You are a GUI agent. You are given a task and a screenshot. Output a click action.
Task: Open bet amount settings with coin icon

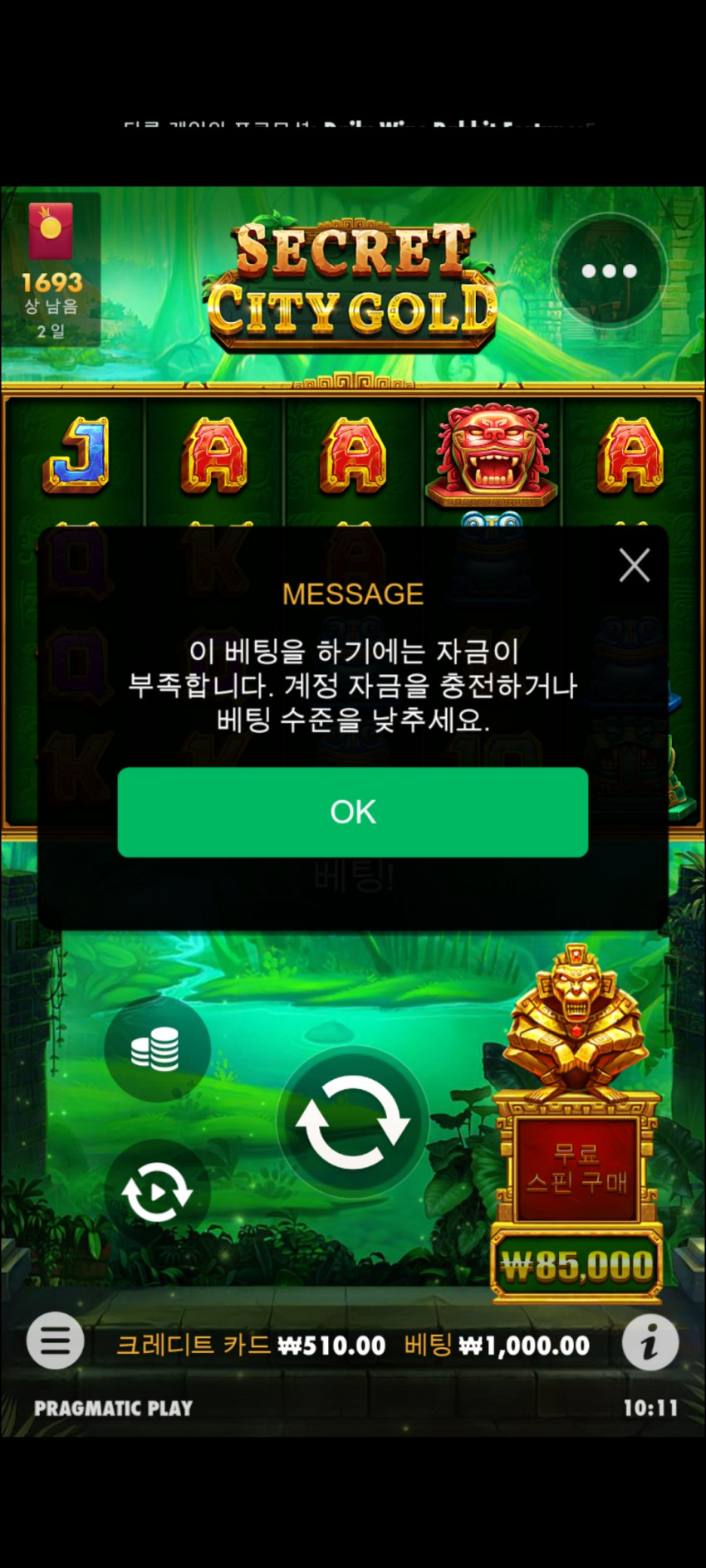(x=156, y=1049)
